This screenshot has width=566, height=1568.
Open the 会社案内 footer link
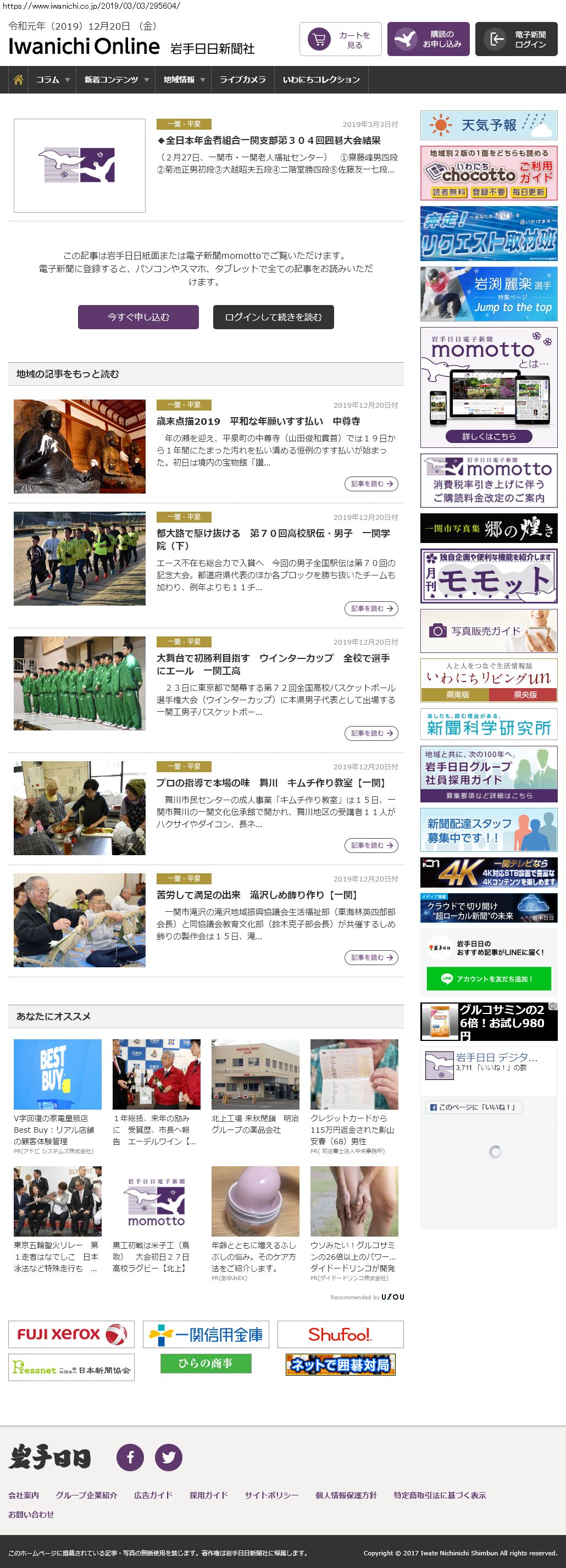(23, 1495)
